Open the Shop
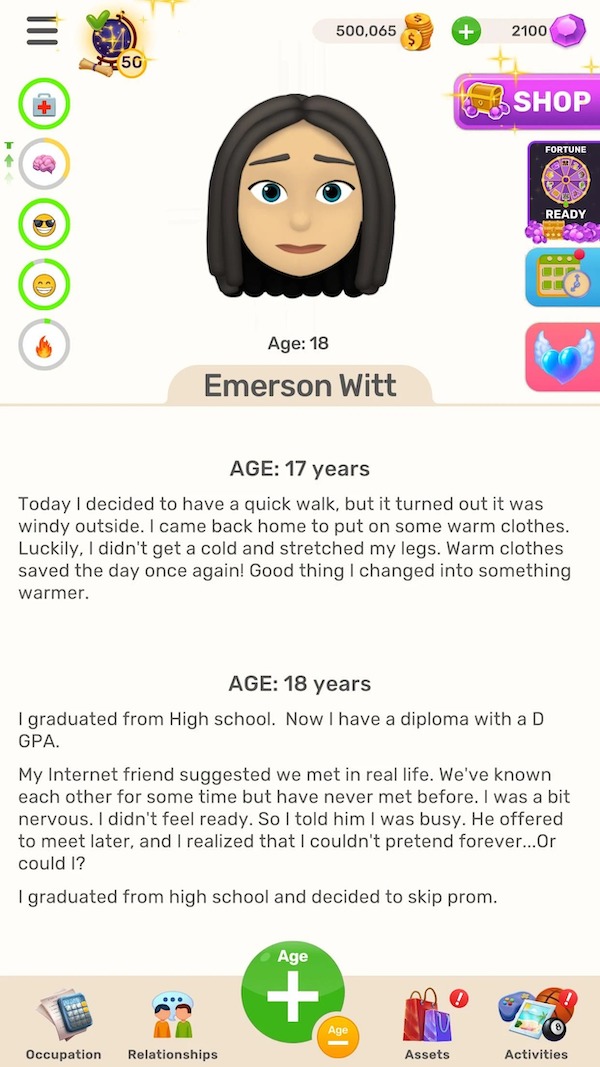600x1067 pixels. pyautogui.click(x=527, y=100)
